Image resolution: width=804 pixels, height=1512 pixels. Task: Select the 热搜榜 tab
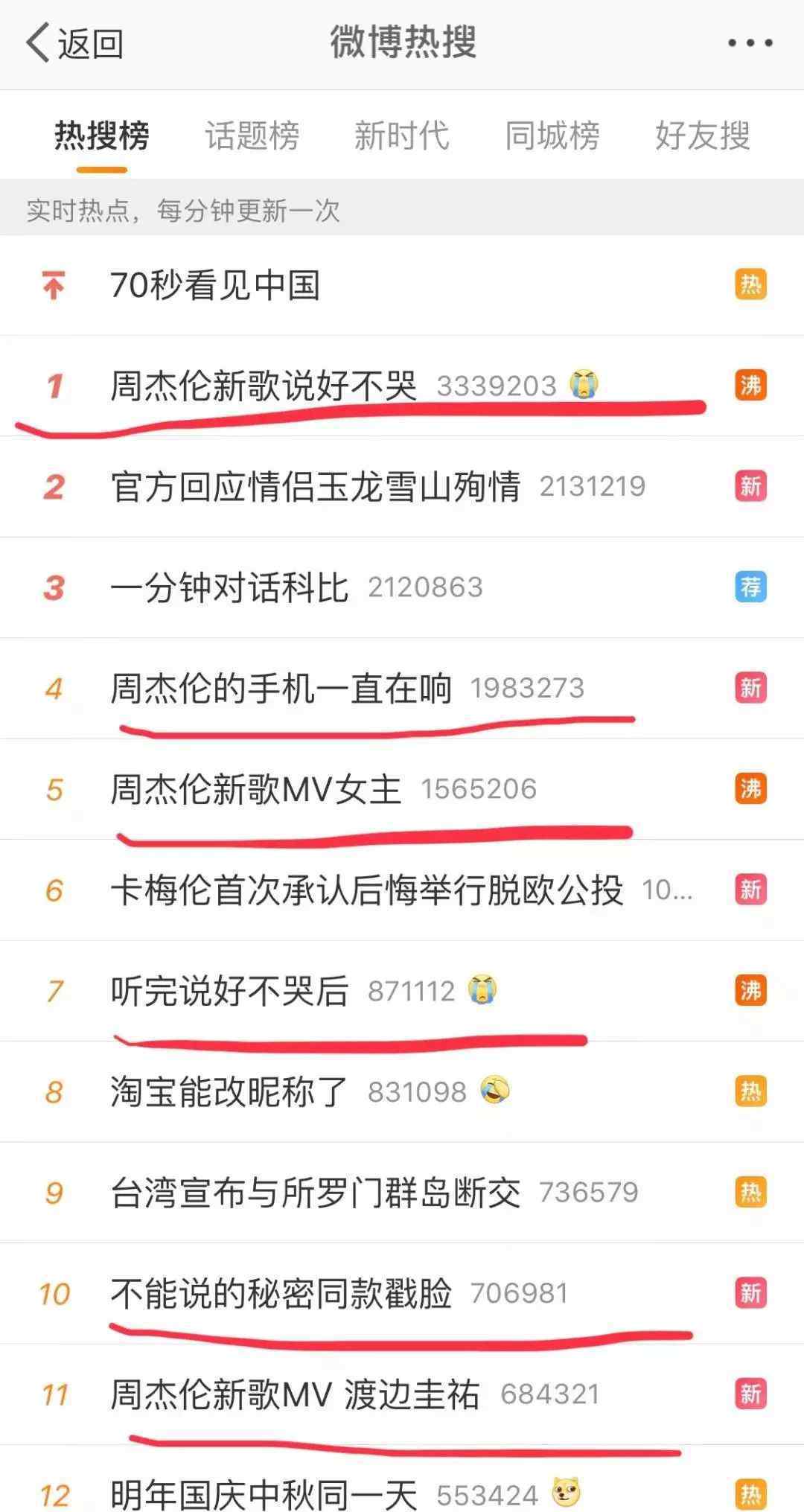[x=102, y=135]
